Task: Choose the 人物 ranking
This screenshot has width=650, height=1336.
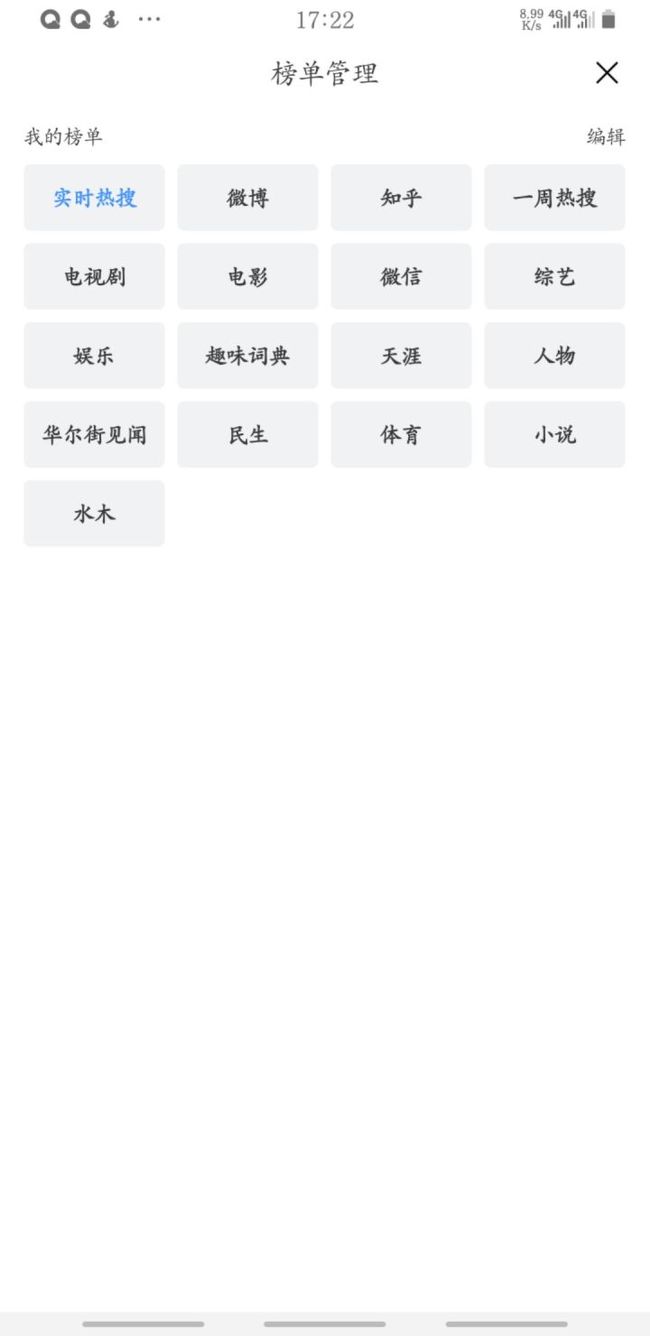Action: pos(555,356)
